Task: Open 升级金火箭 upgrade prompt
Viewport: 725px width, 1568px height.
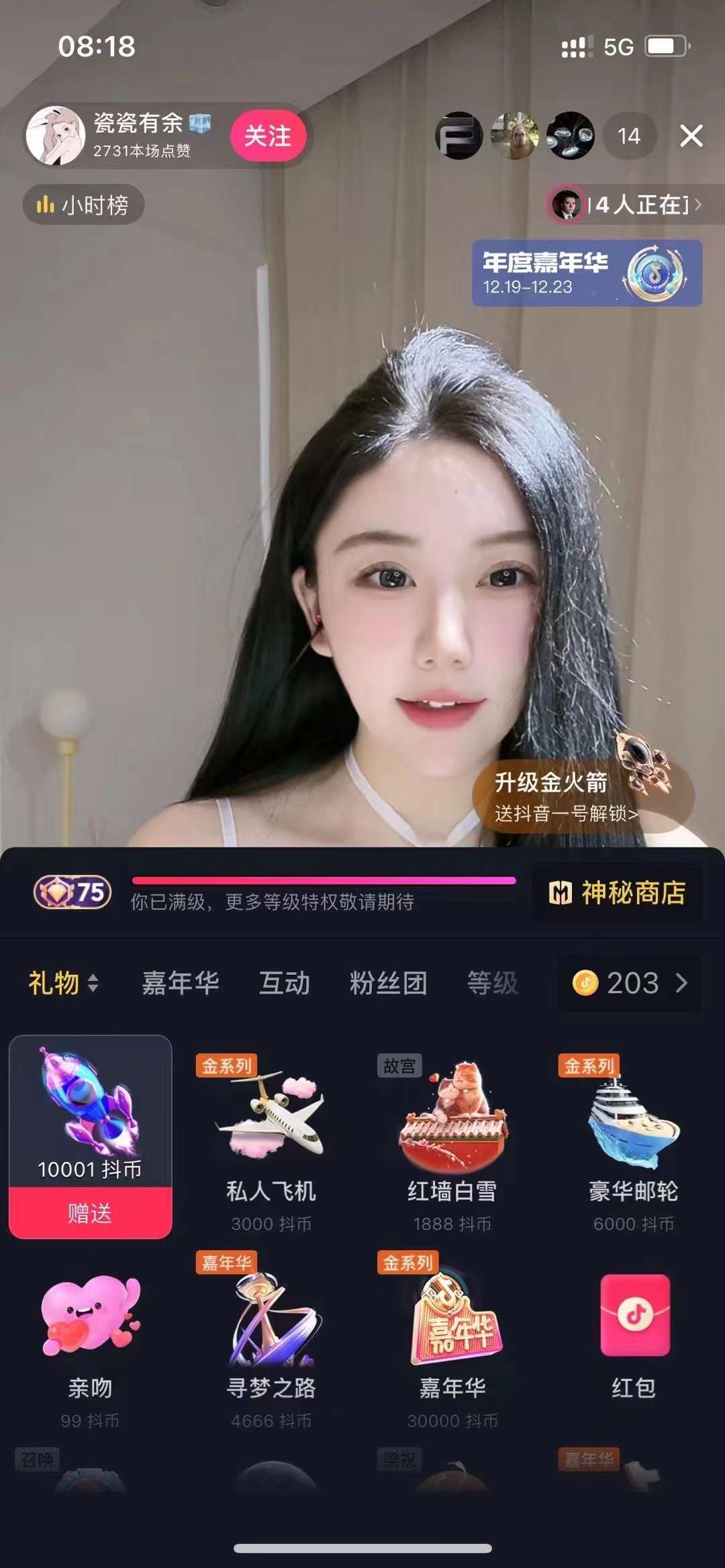Action: pos(581,797)
